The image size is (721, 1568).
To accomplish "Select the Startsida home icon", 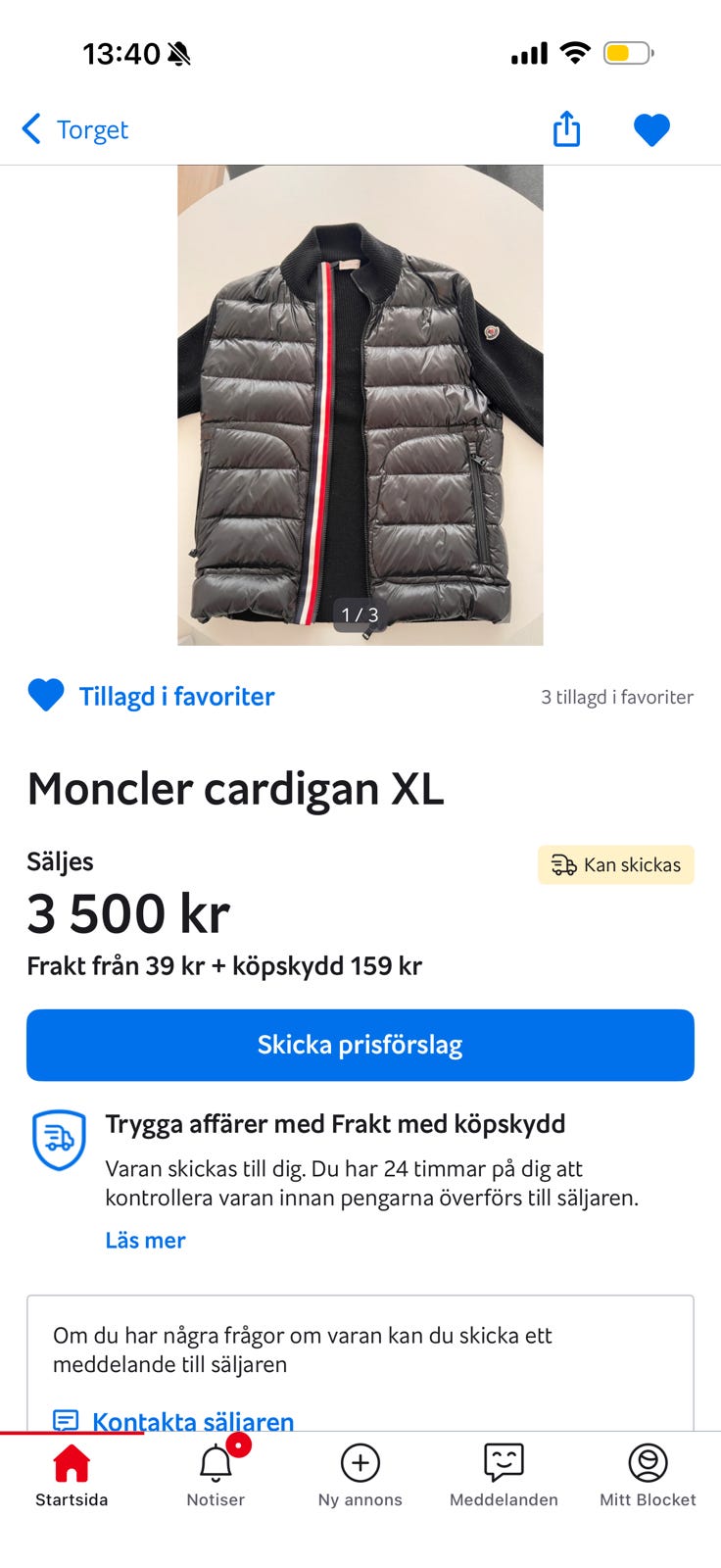I will [71, 1465].
